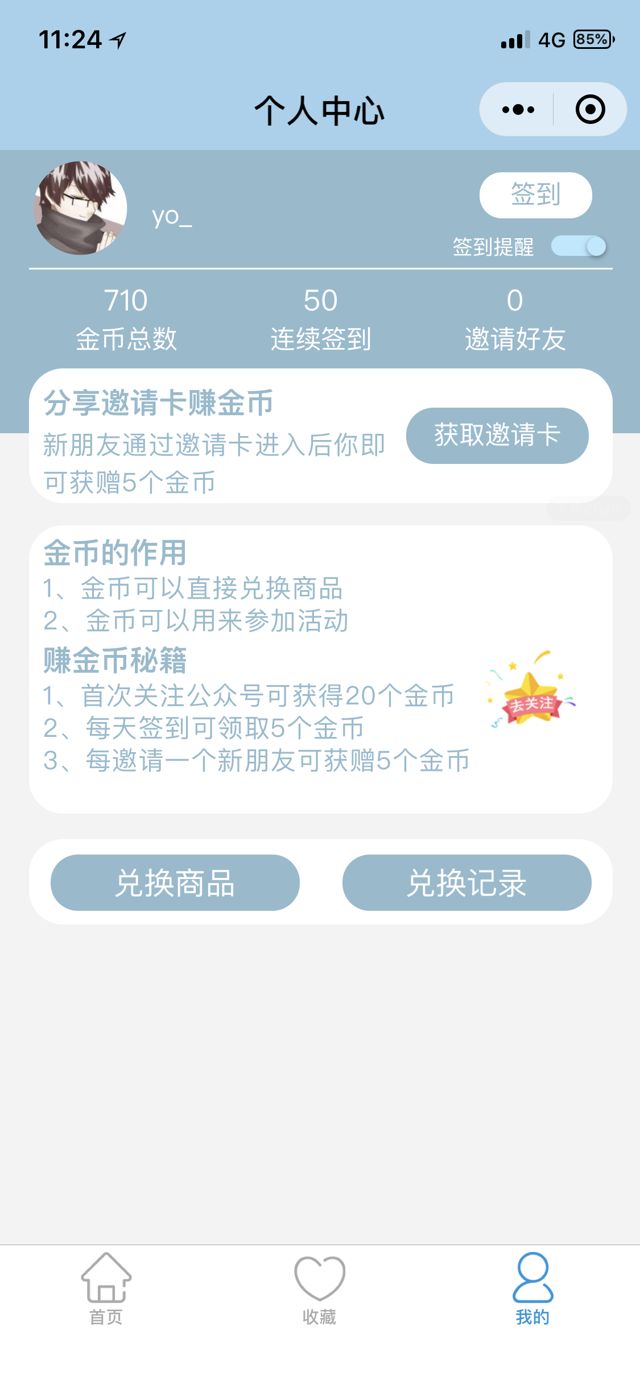The width and height of the screenshot is (640, 1385).
Task: Tap the 去关注 star badge
Action: coord(530,692)
